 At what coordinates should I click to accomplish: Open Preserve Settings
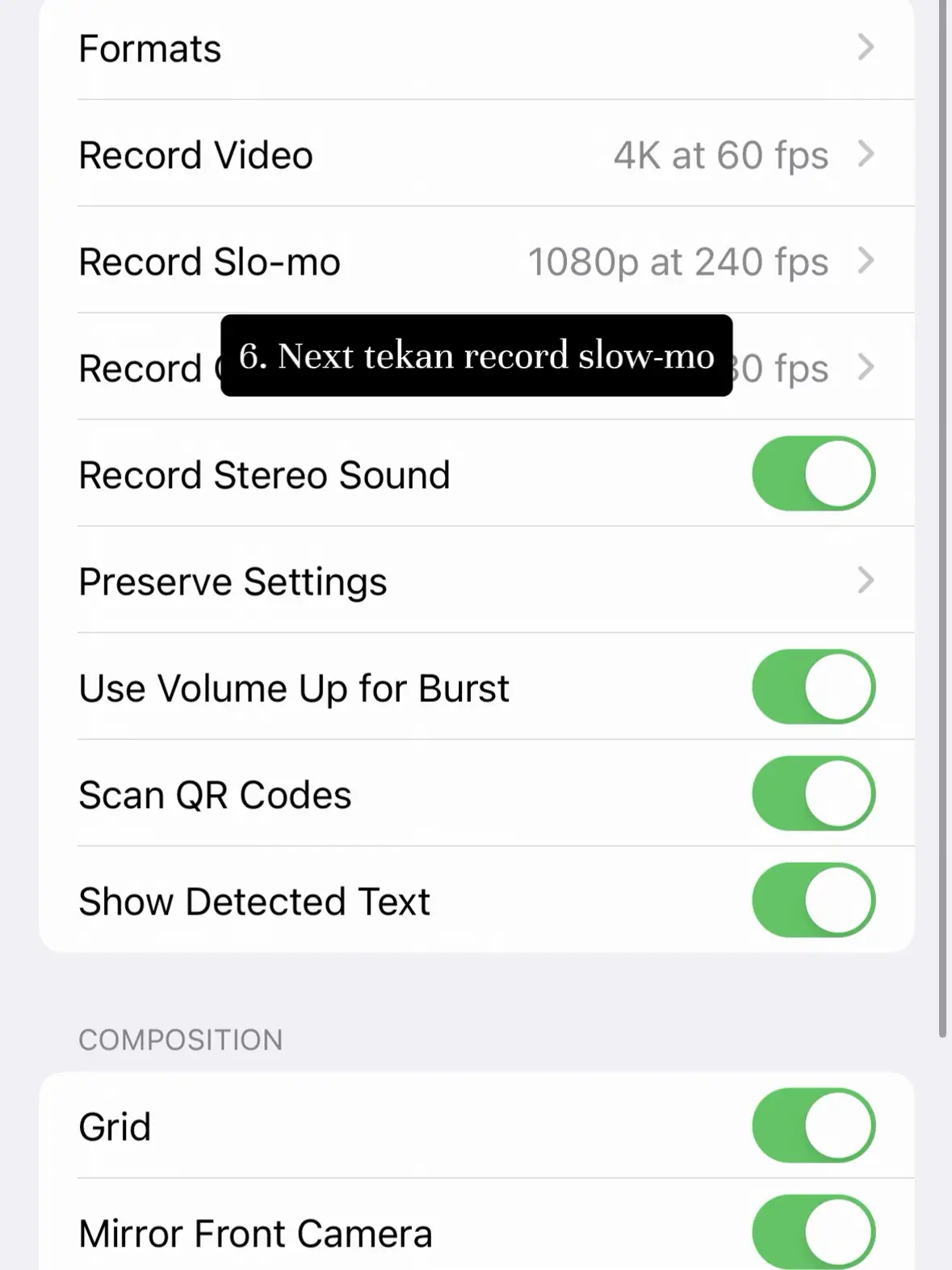point(476,581)
